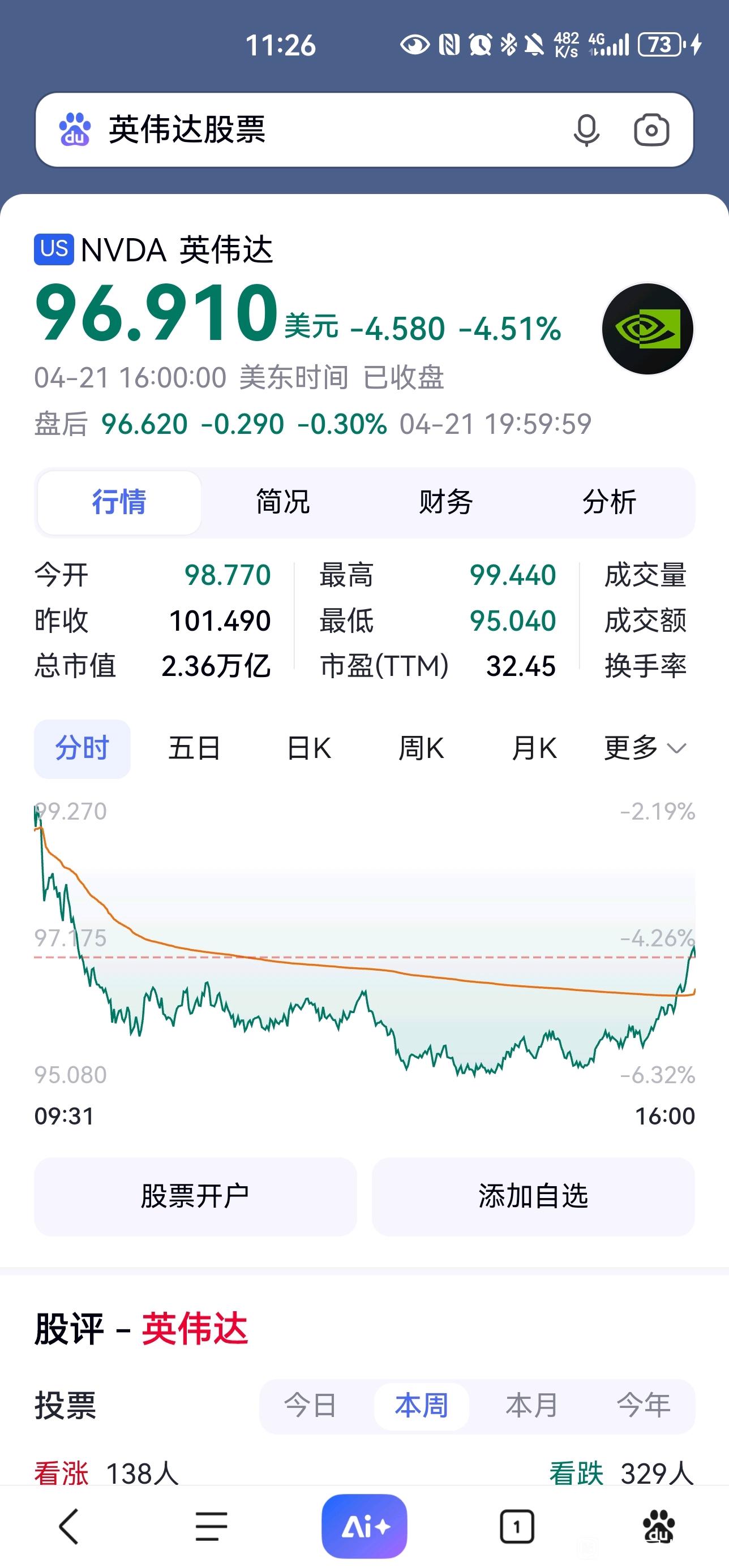Screen dimensions: 729x1568
Task: Tap the 股票开户 button
Action: [x=195, y=1196]
